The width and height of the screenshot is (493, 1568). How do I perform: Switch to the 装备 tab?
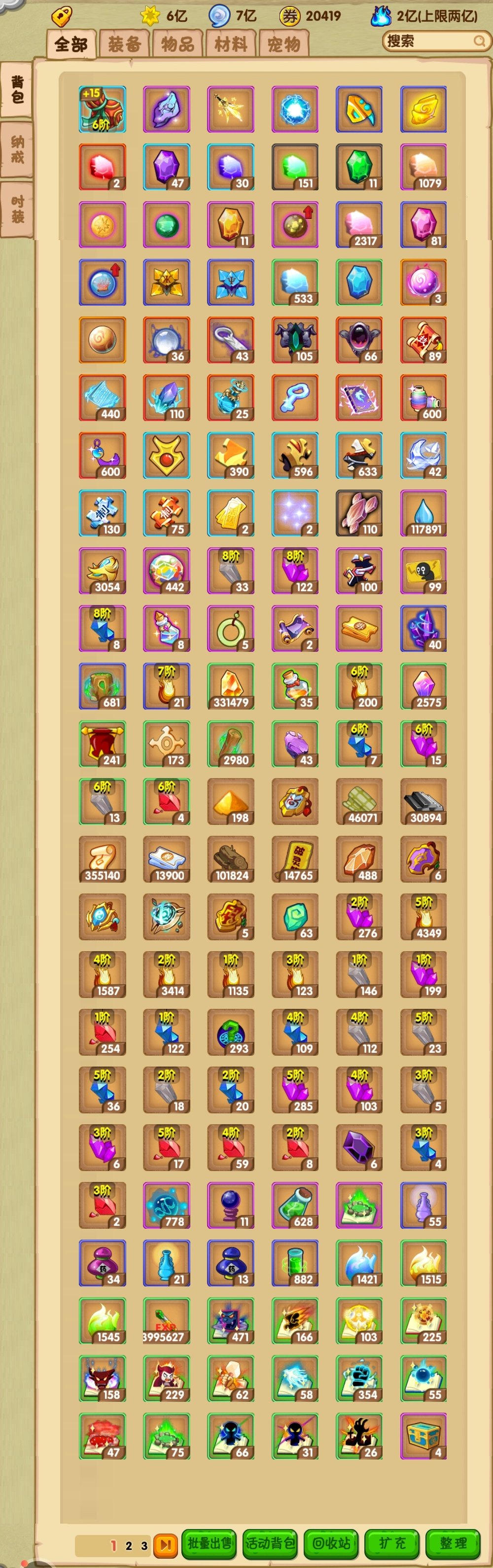point(124,44)
